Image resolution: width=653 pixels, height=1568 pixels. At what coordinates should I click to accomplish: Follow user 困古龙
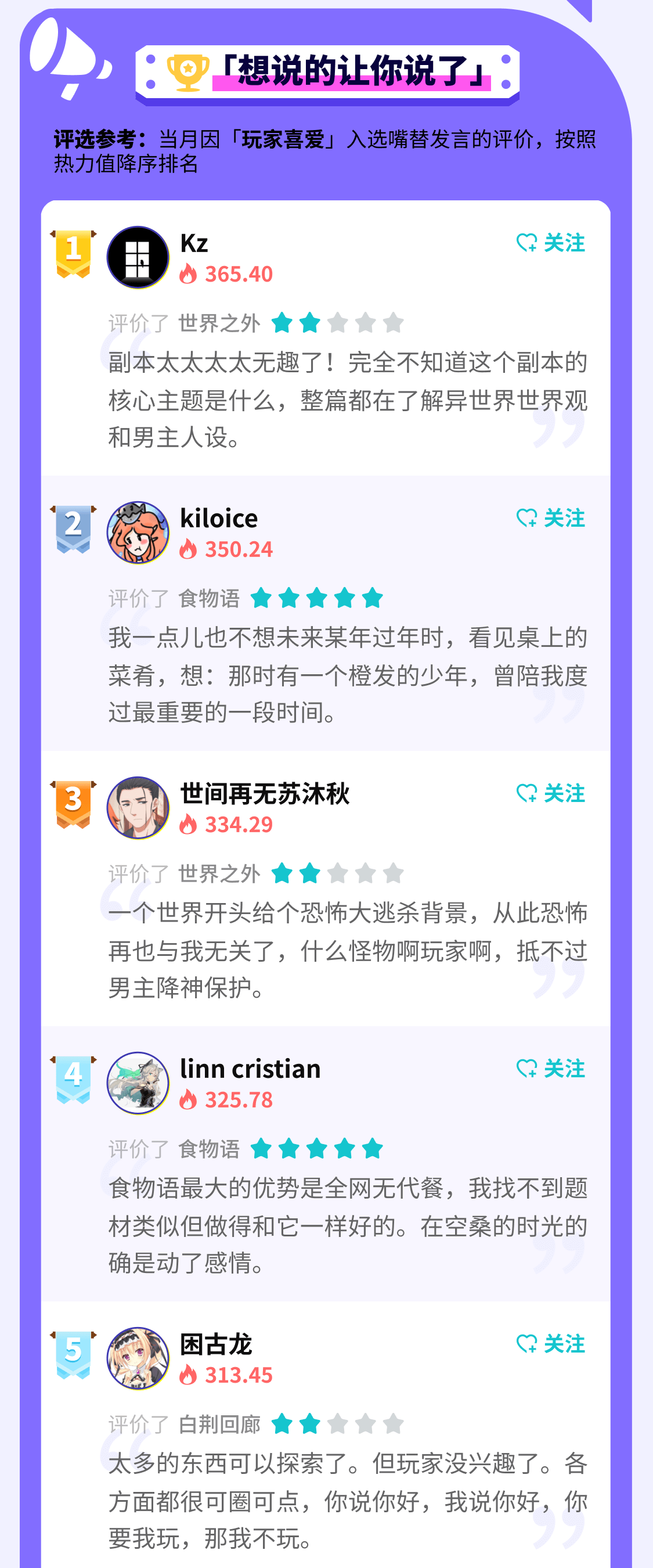click(x=551, y=1343)
